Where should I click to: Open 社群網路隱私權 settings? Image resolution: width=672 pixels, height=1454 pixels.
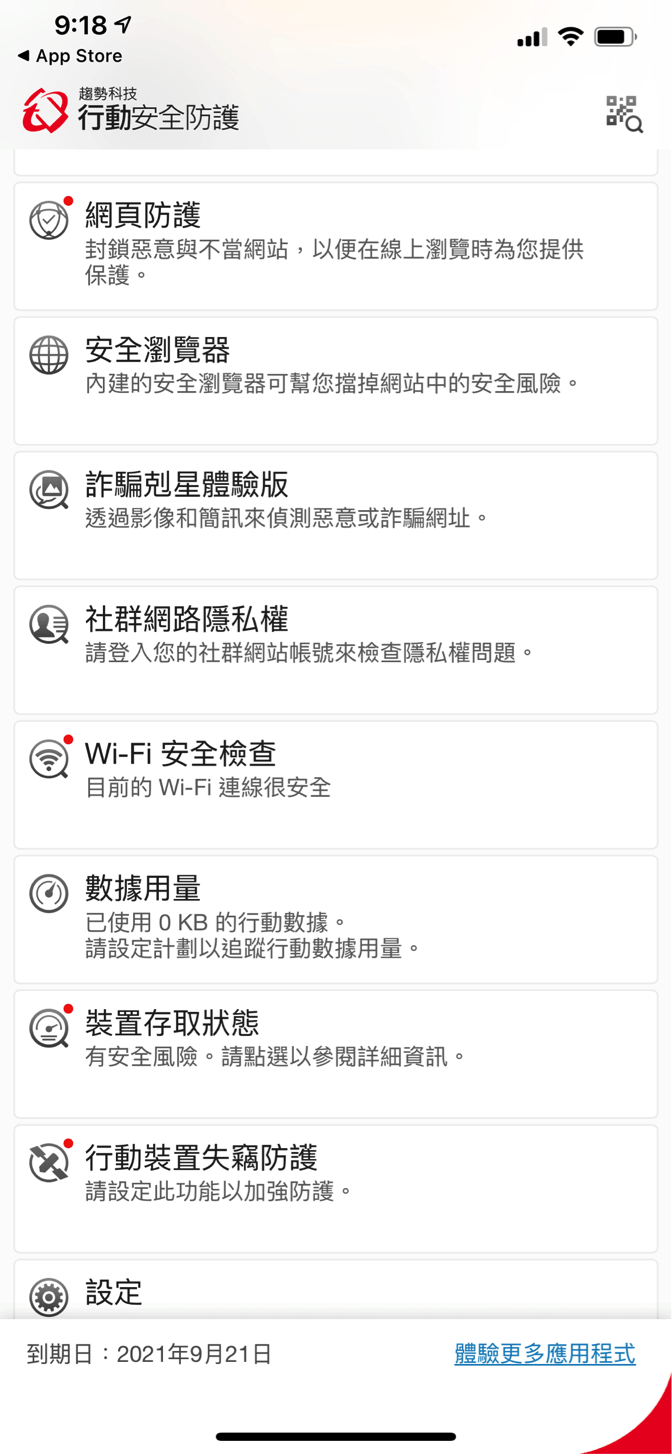[x=336, y=650]
